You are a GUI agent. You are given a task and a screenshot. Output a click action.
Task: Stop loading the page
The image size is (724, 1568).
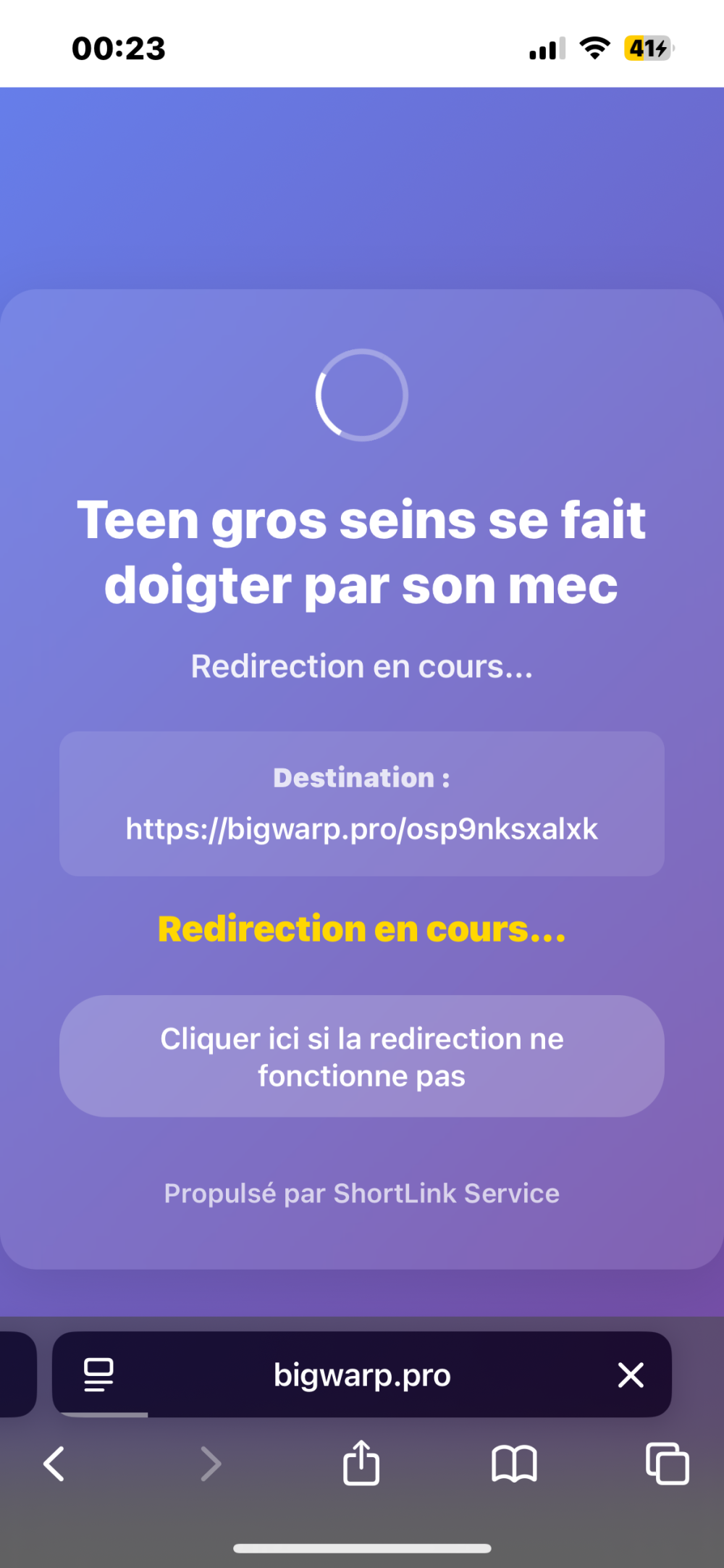click(631, 1375)
